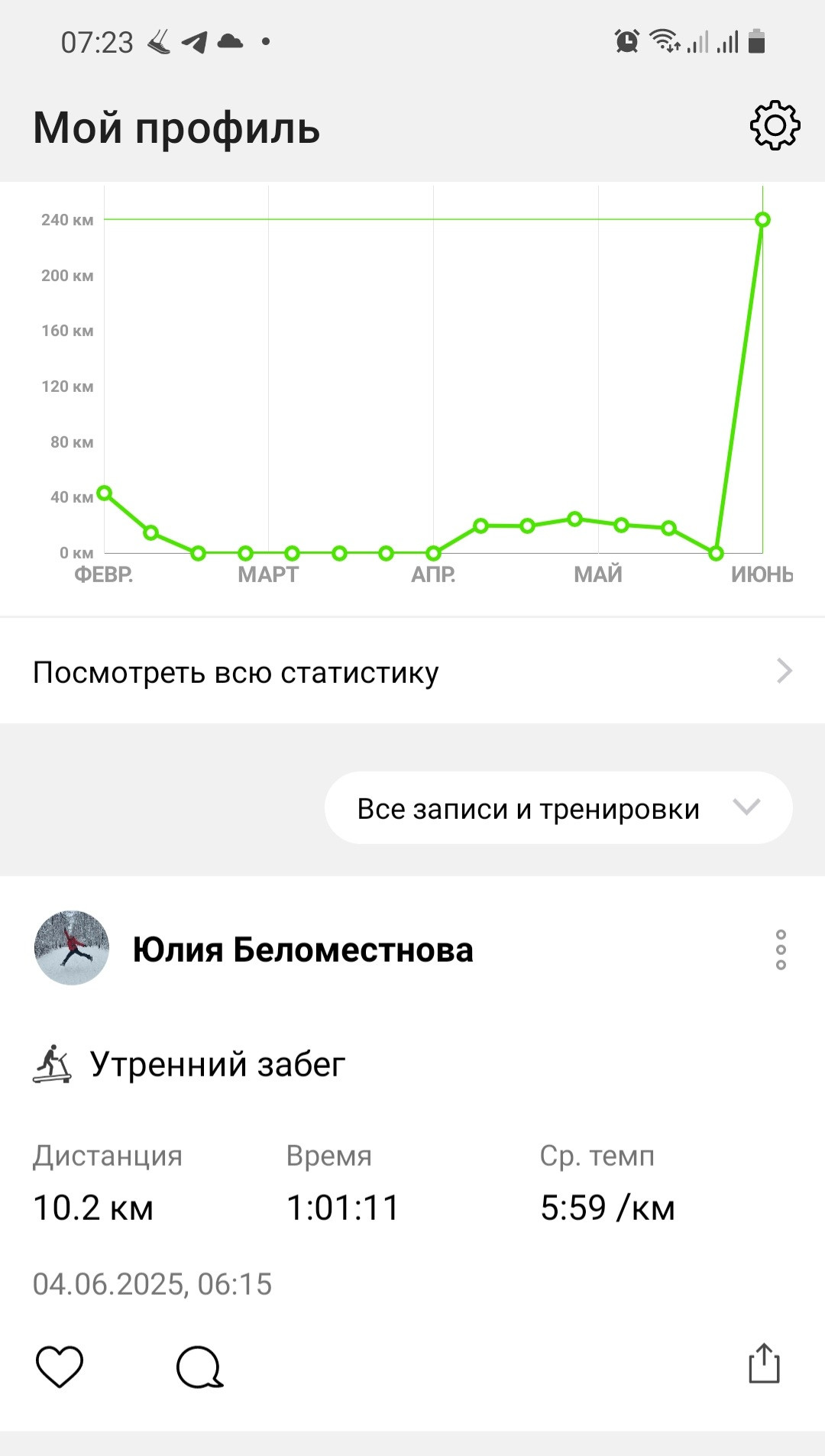This screenshot has width=825, height=1456.
Task: Open Юлия Беломестнова's profile avatar
Action: 72,948
